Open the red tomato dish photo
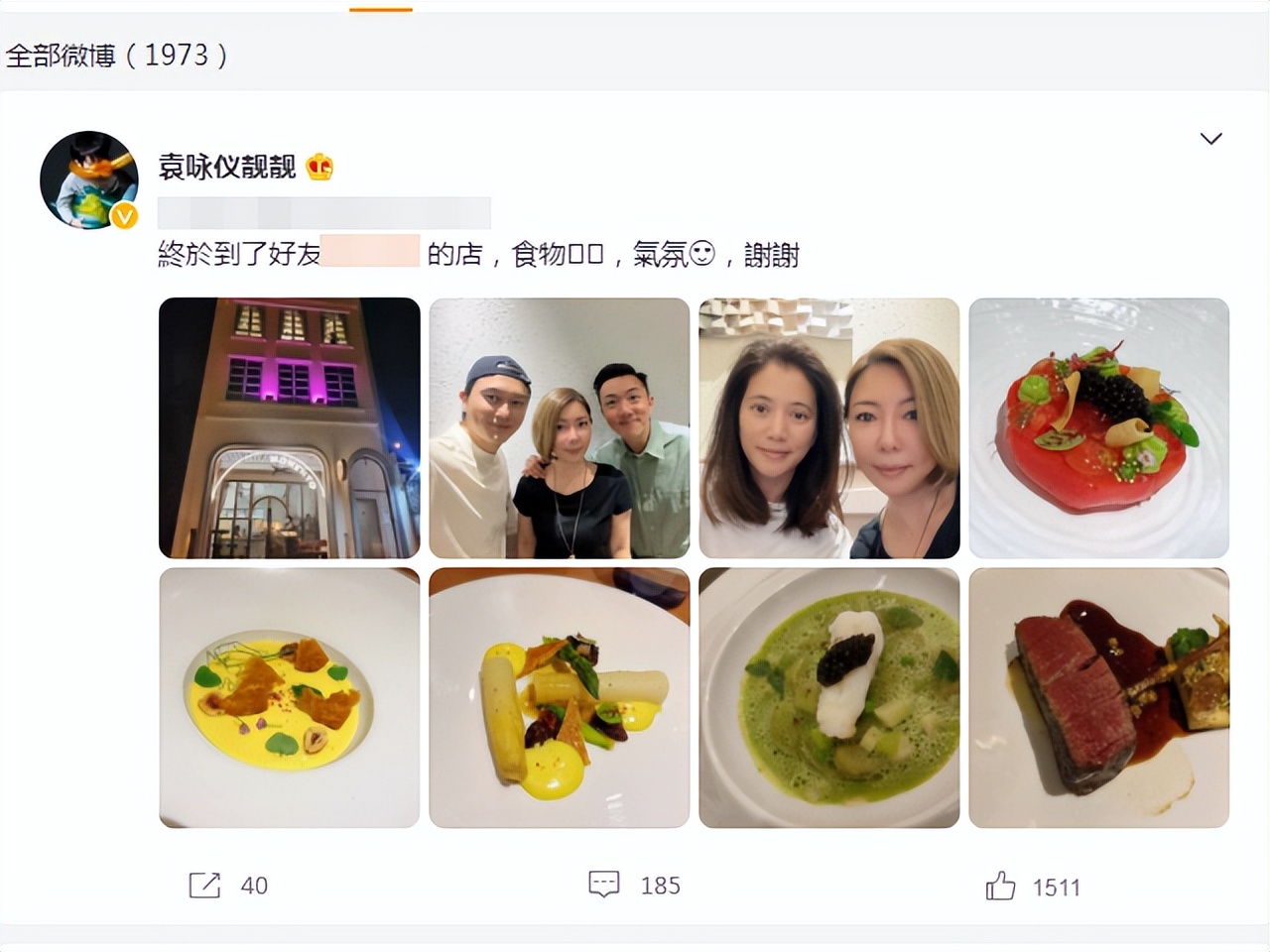This screenshot has height=952, width=1270. click(1099, 428)
